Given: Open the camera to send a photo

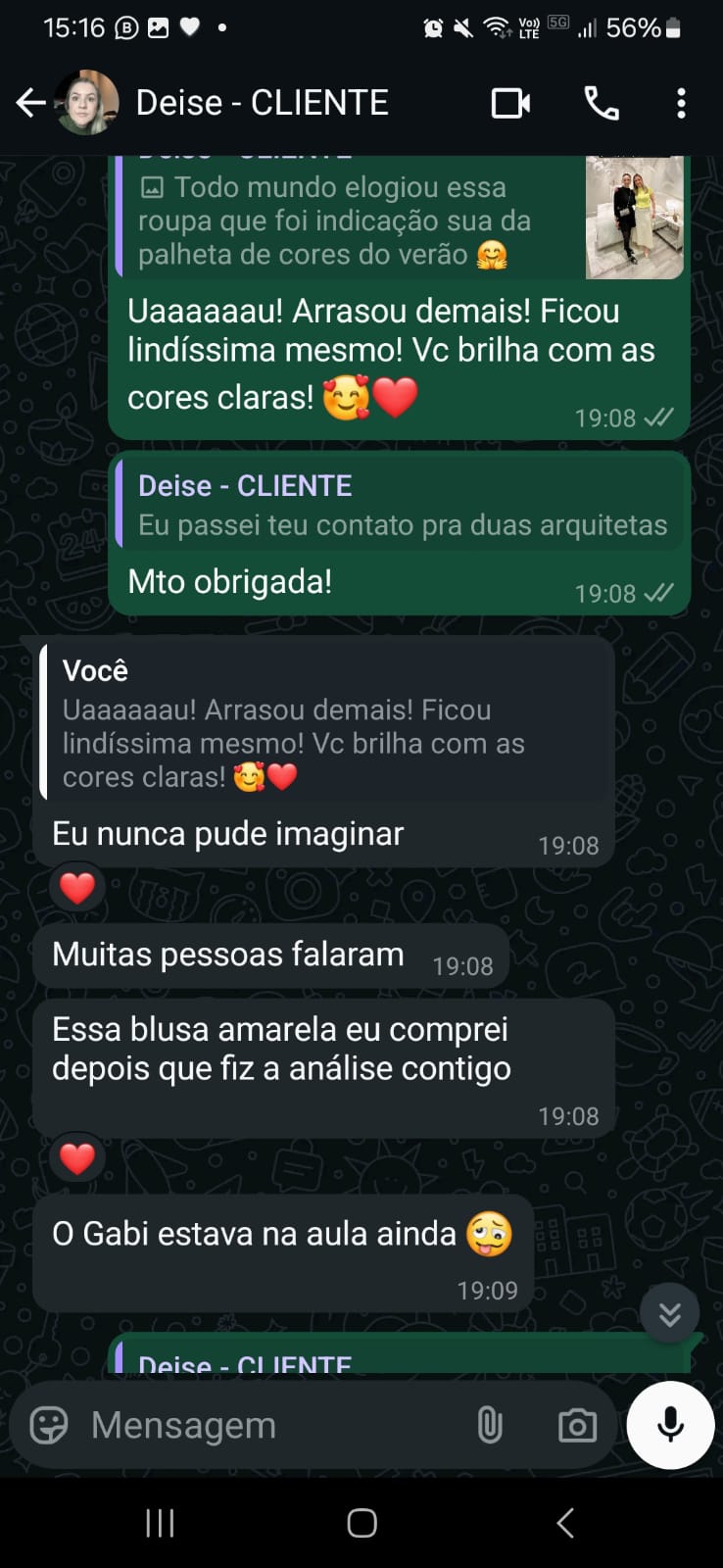Looking at the screenshot, I should 576,1425.
